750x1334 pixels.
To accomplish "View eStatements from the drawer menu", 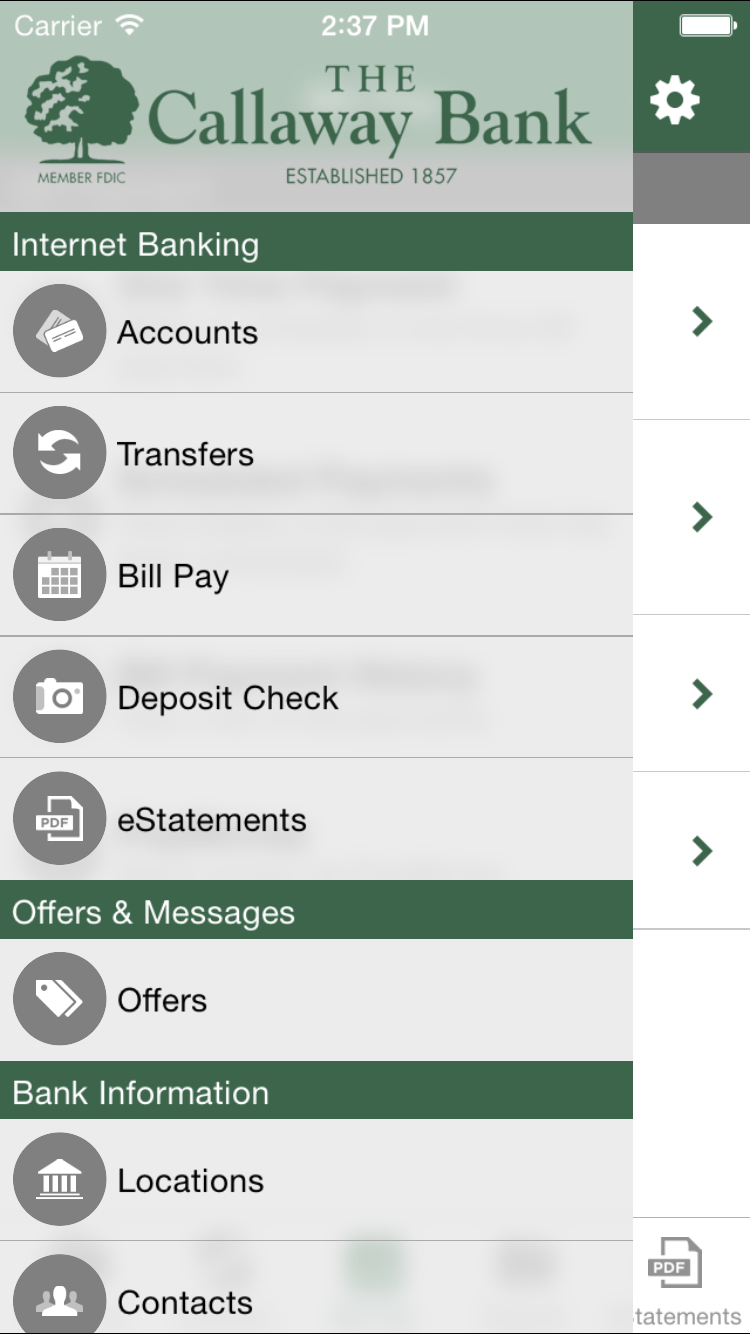I will click(316, 820).
